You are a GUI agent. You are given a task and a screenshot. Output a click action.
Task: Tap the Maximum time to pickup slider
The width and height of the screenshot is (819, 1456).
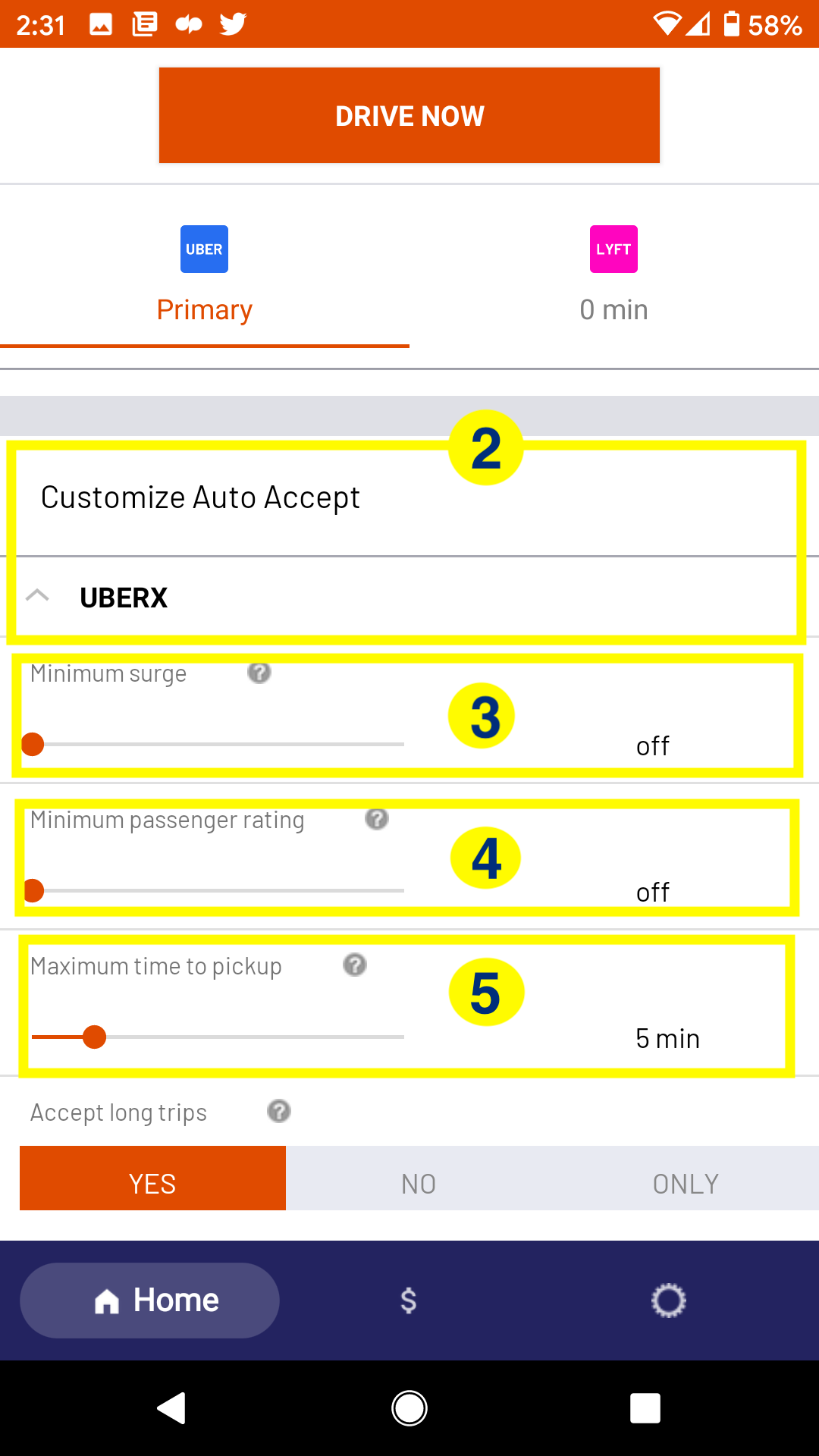(217, 1037)
